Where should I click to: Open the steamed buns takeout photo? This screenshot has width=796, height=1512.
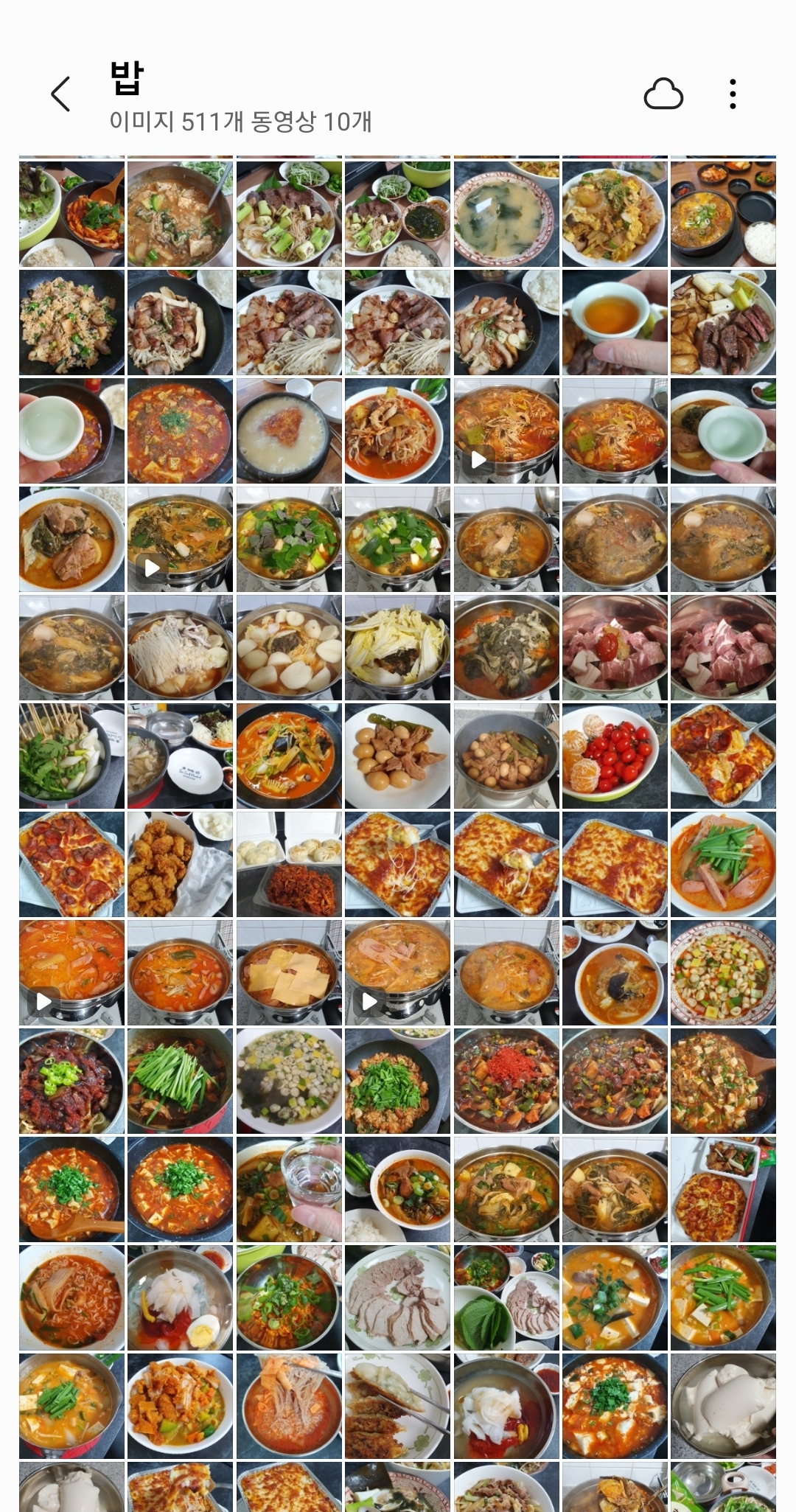point(289,864)
